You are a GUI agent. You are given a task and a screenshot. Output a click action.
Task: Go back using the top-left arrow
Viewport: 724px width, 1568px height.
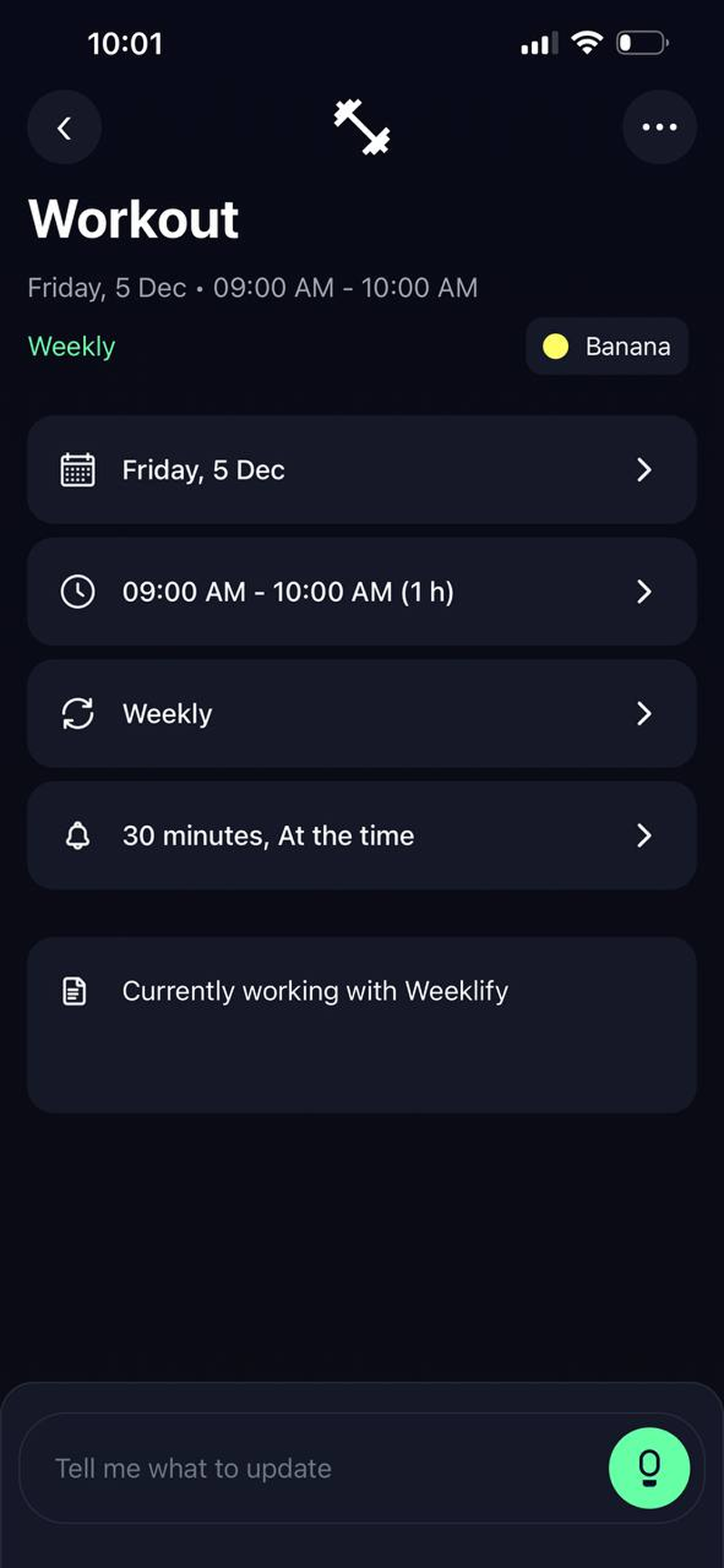[64, 128]
